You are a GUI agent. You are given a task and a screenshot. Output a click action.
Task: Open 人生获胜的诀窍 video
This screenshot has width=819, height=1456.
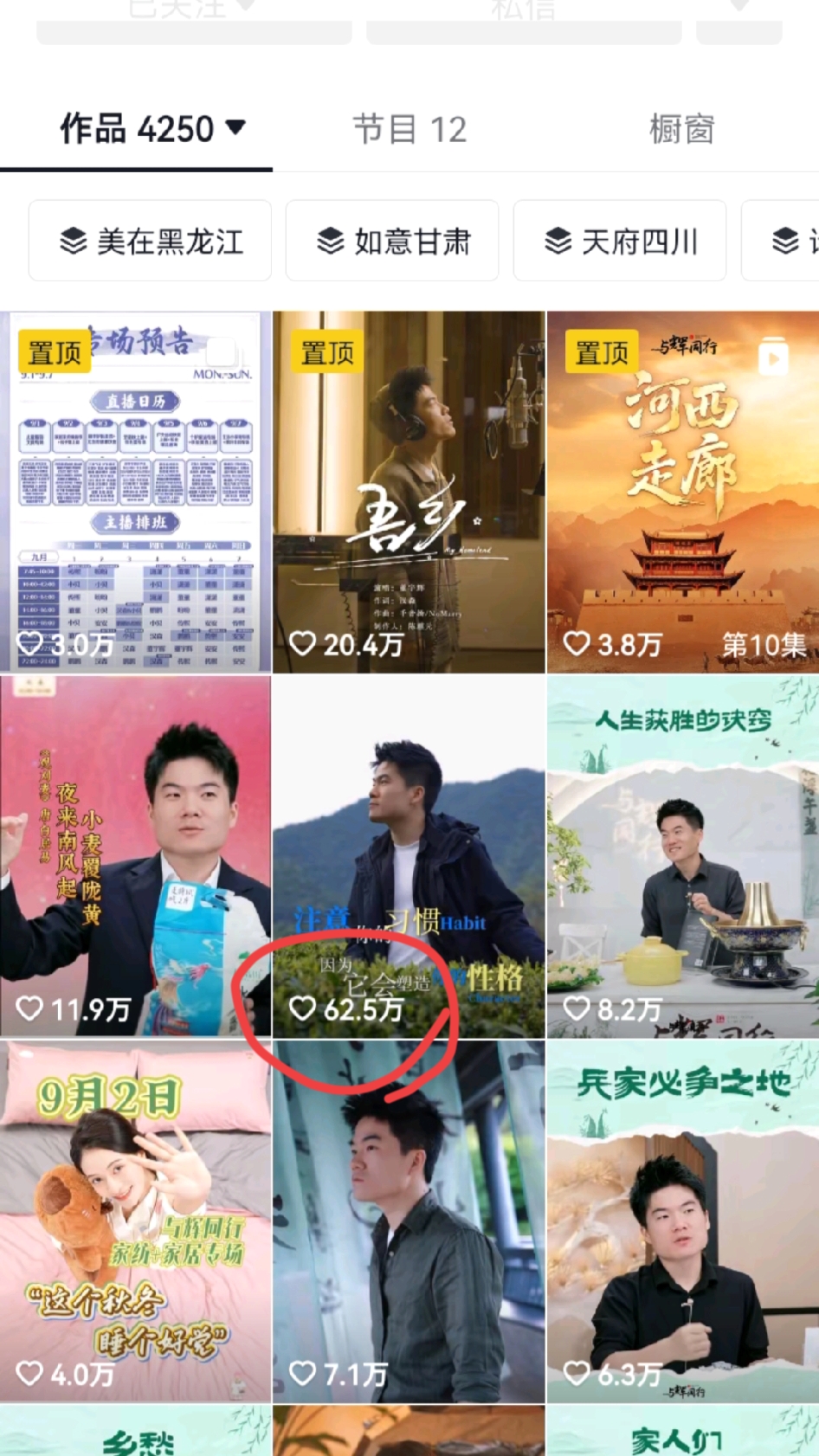click(682, 857)
